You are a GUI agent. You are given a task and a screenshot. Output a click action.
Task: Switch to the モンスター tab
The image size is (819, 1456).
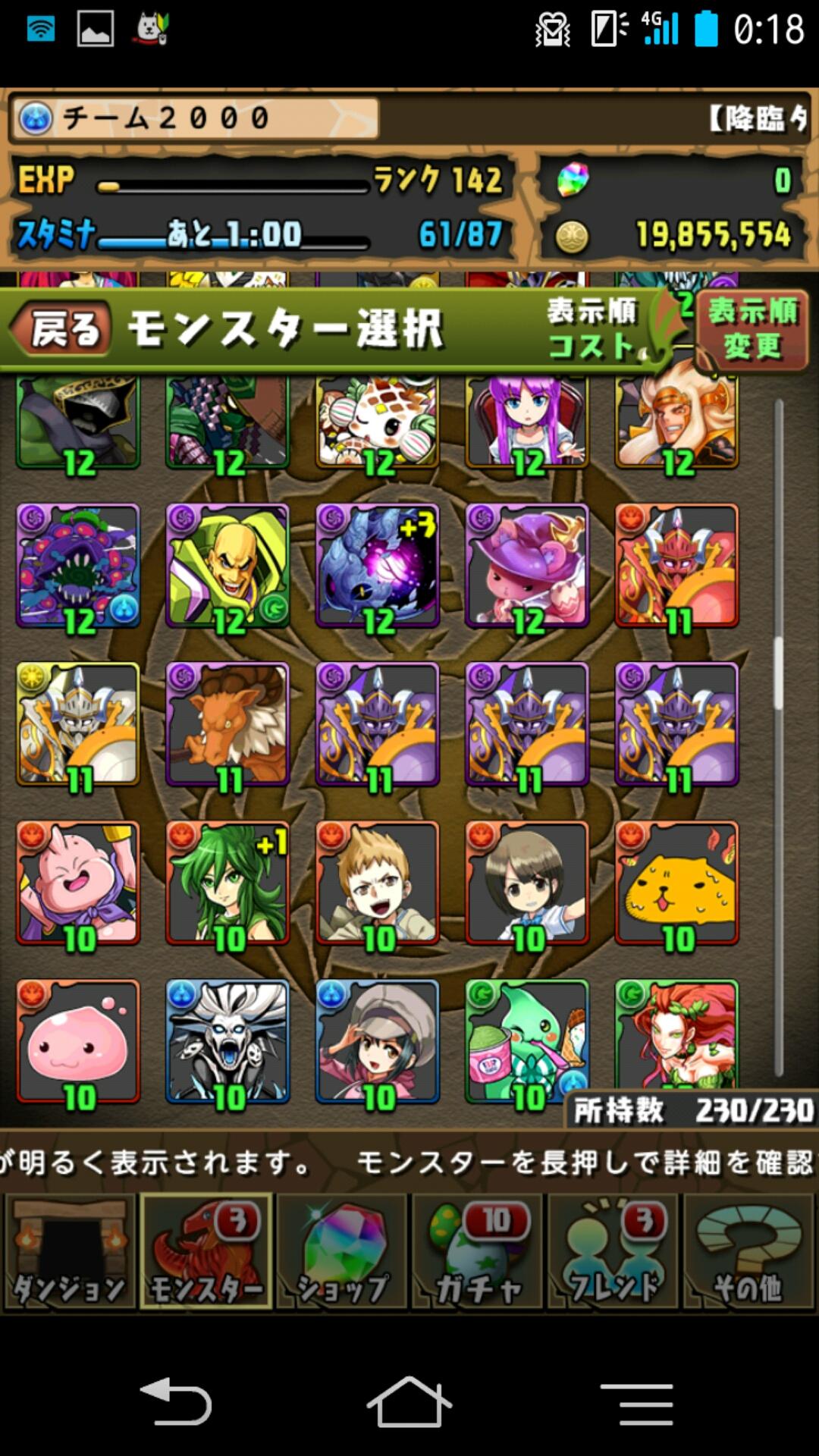(206, 1252)
